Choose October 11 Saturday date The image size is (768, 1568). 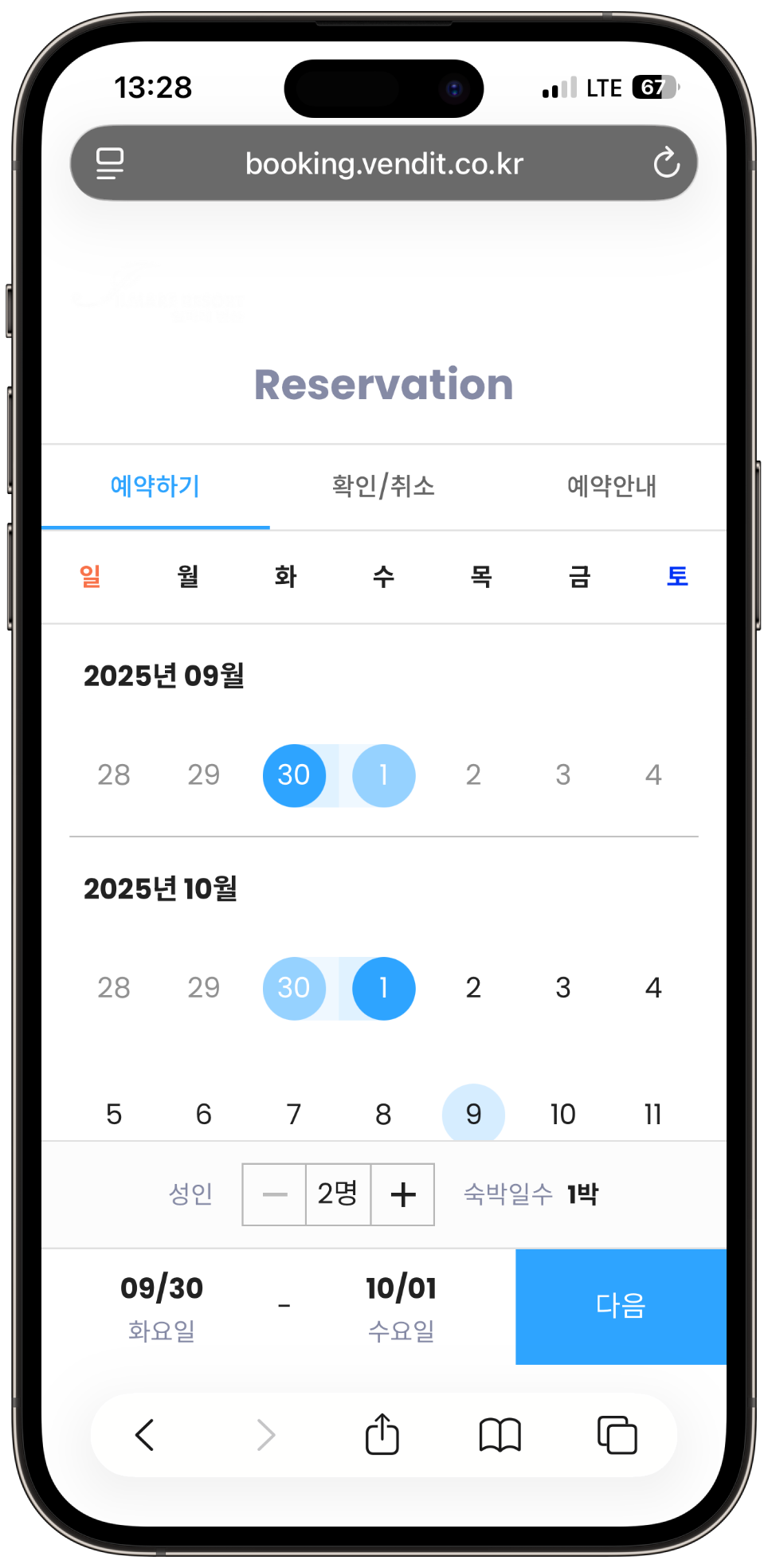tap(653, 1114)
